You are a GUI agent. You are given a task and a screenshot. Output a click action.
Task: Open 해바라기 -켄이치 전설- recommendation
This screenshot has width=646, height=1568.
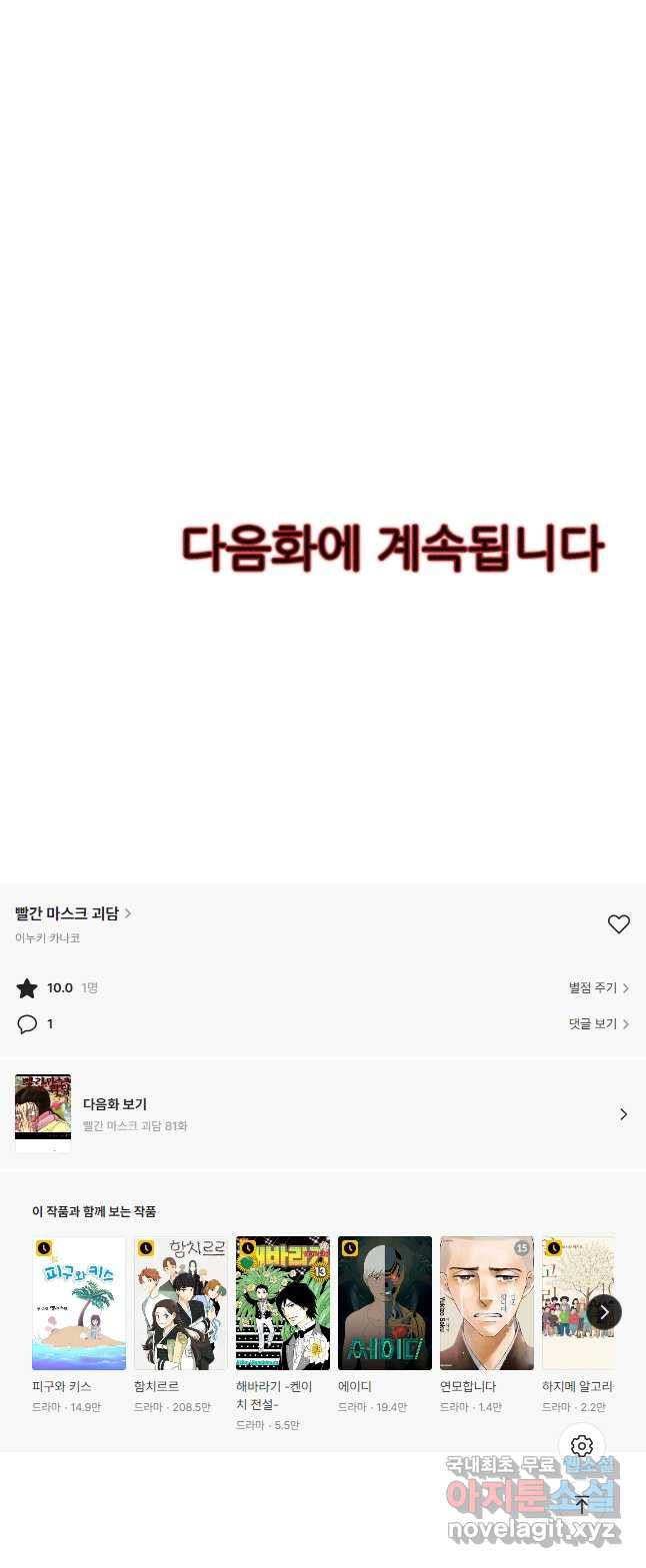click(x=283, y=1303)
